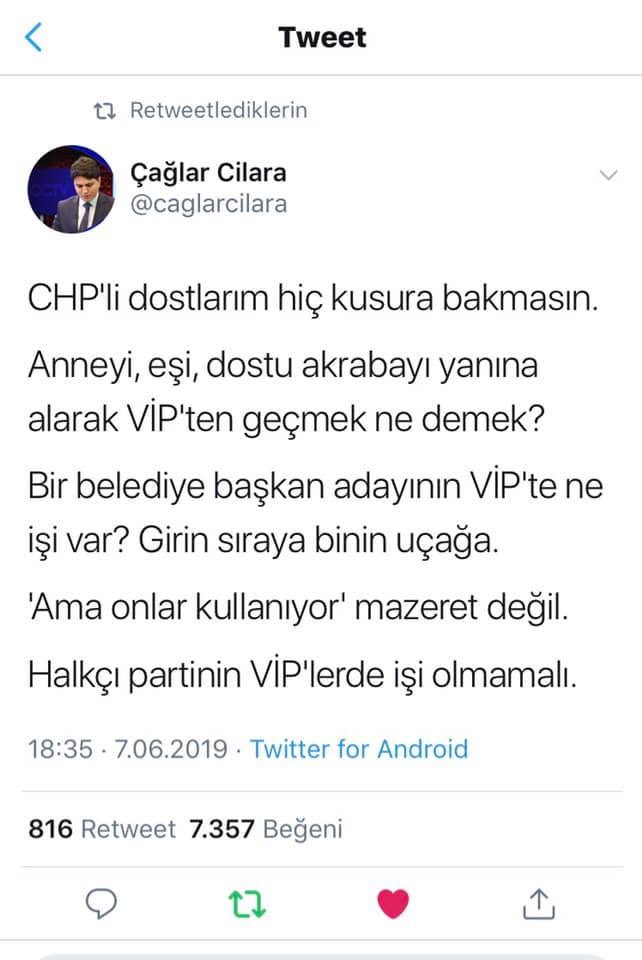View the 816 Retweet list
This screenshot has width=642, height=960.
[102, 829]
